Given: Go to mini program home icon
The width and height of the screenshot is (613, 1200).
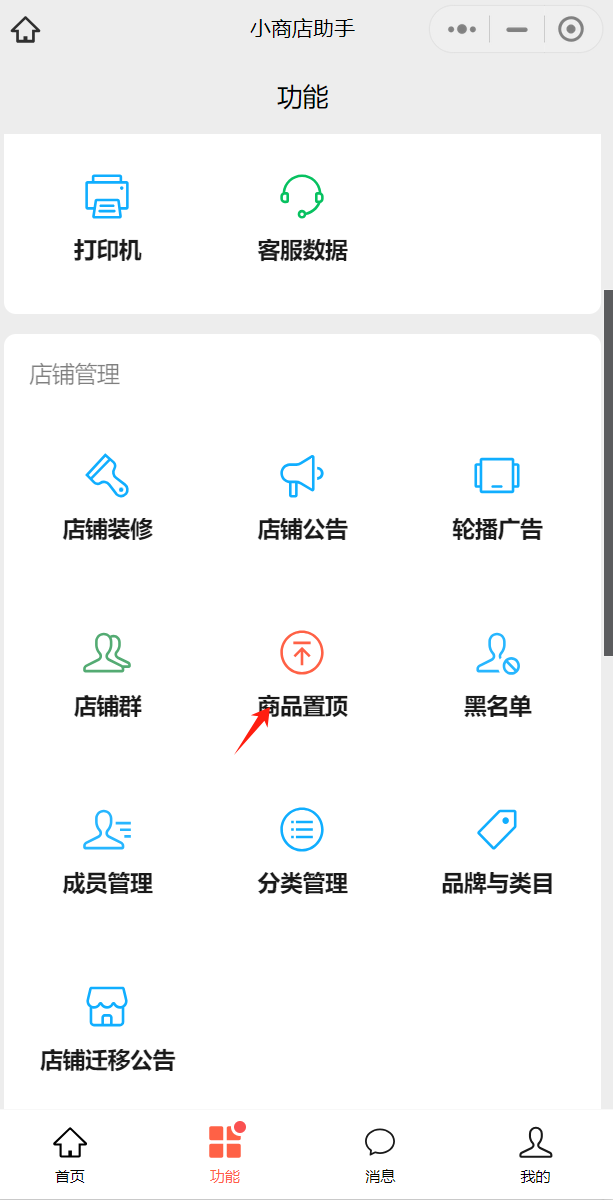Looking at the screenshot, I should pyautogui.click(x=25, y=30).
